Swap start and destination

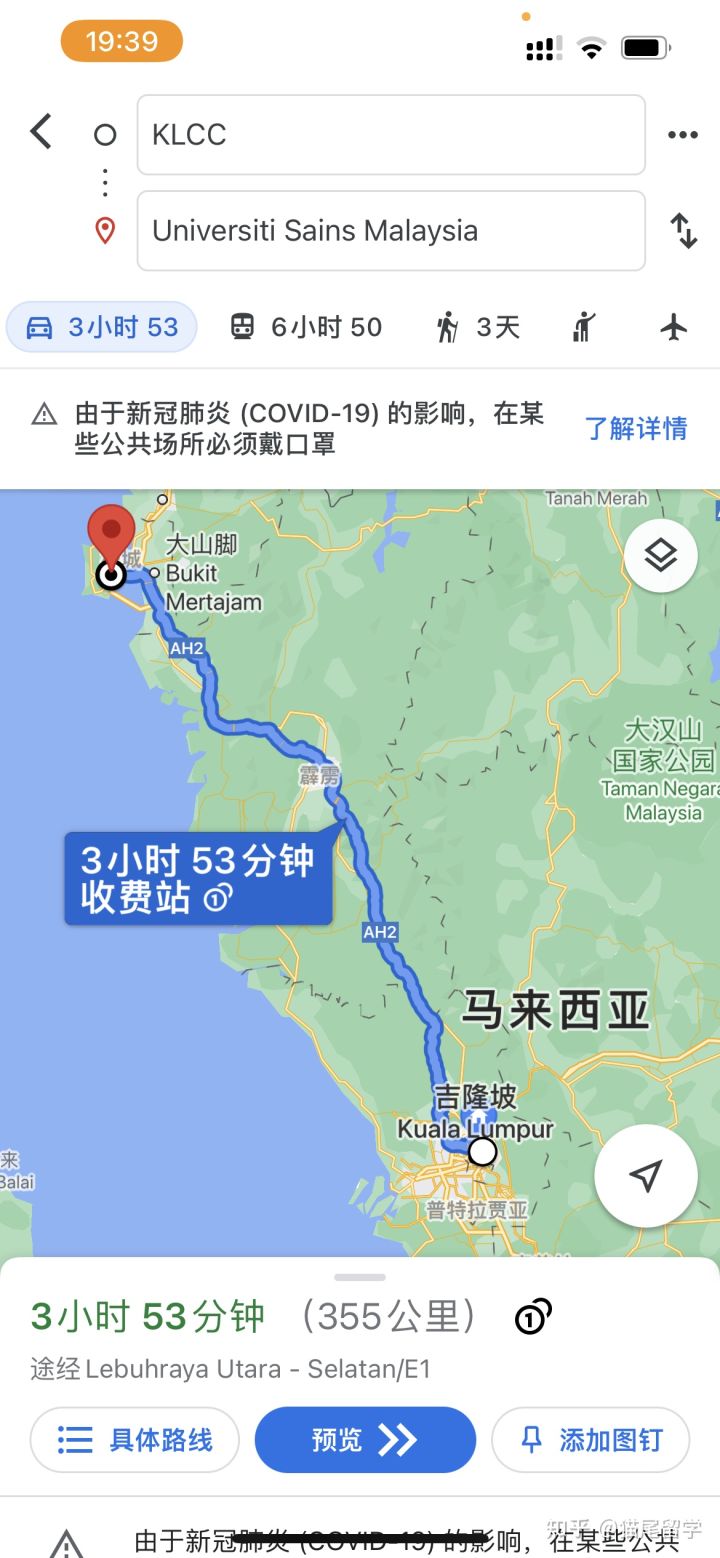tap(684, 231)
